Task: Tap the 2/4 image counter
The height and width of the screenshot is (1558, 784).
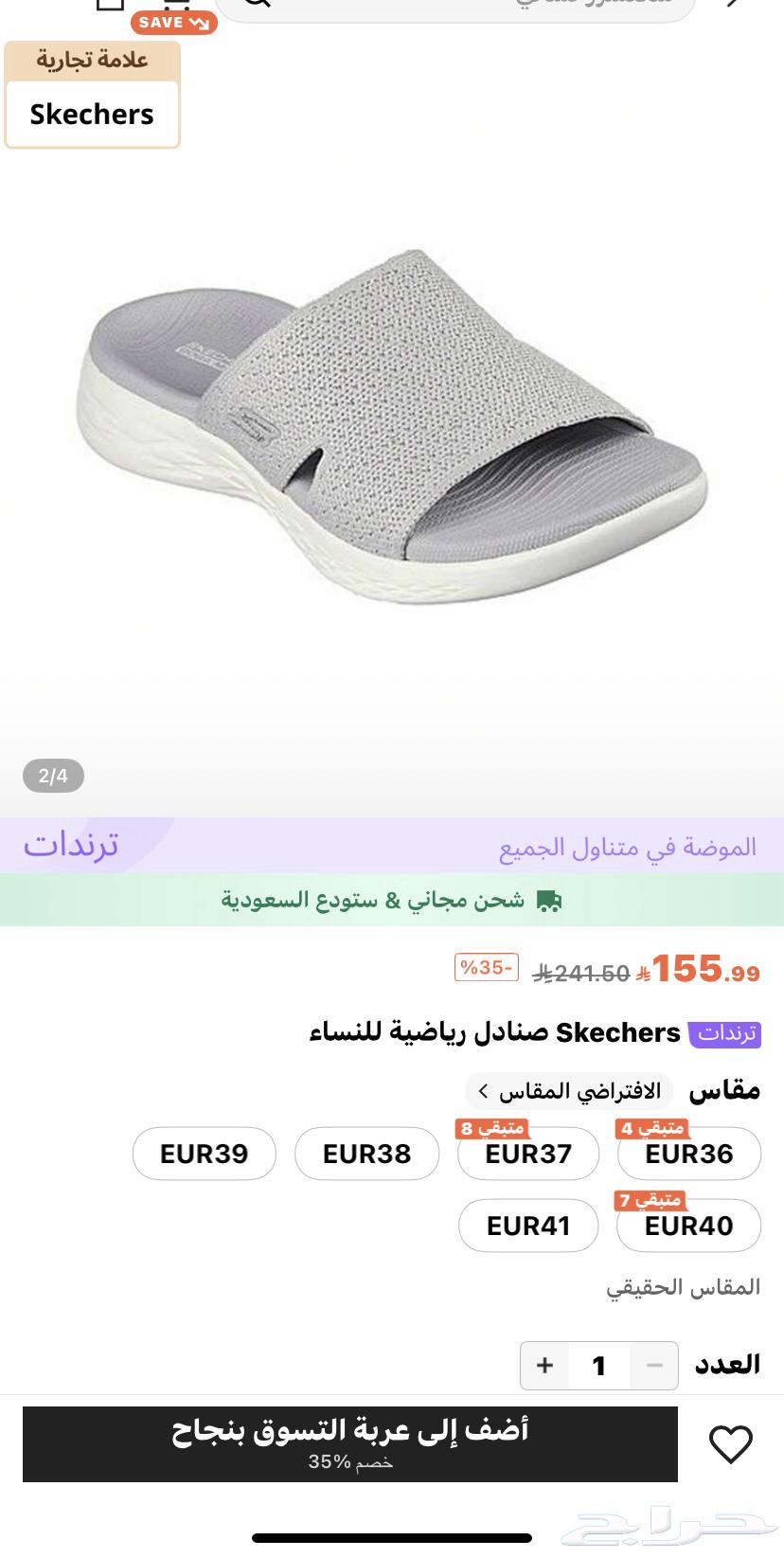Action: 53,776
